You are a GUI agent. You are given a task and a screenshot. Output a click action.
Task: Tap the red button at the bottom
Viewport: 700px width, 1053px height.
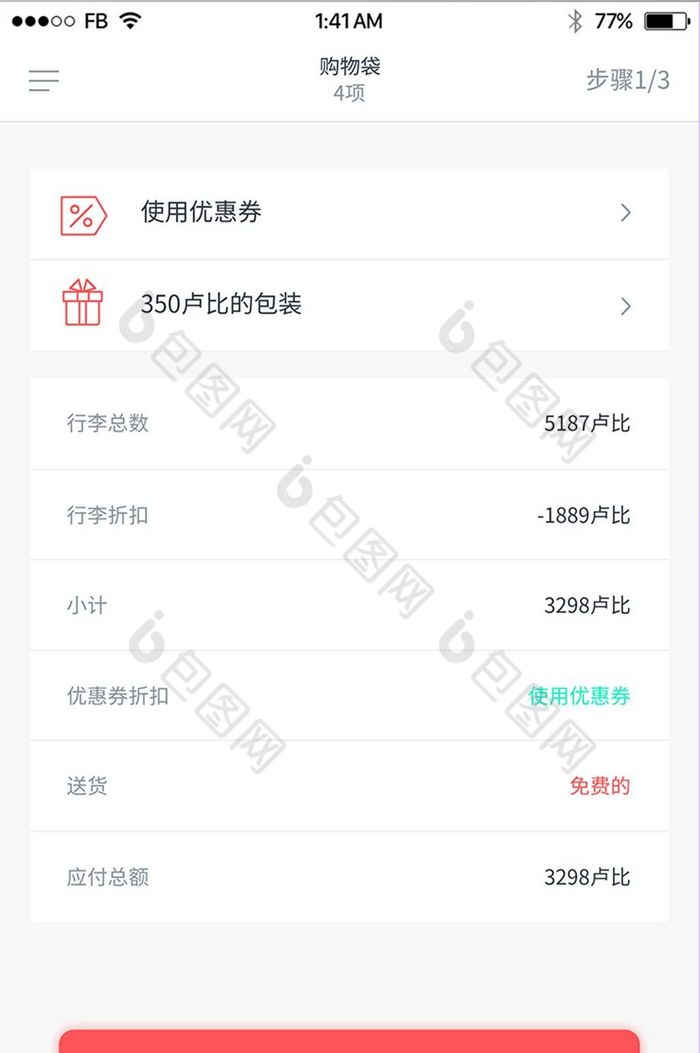tap(348, 1041)
